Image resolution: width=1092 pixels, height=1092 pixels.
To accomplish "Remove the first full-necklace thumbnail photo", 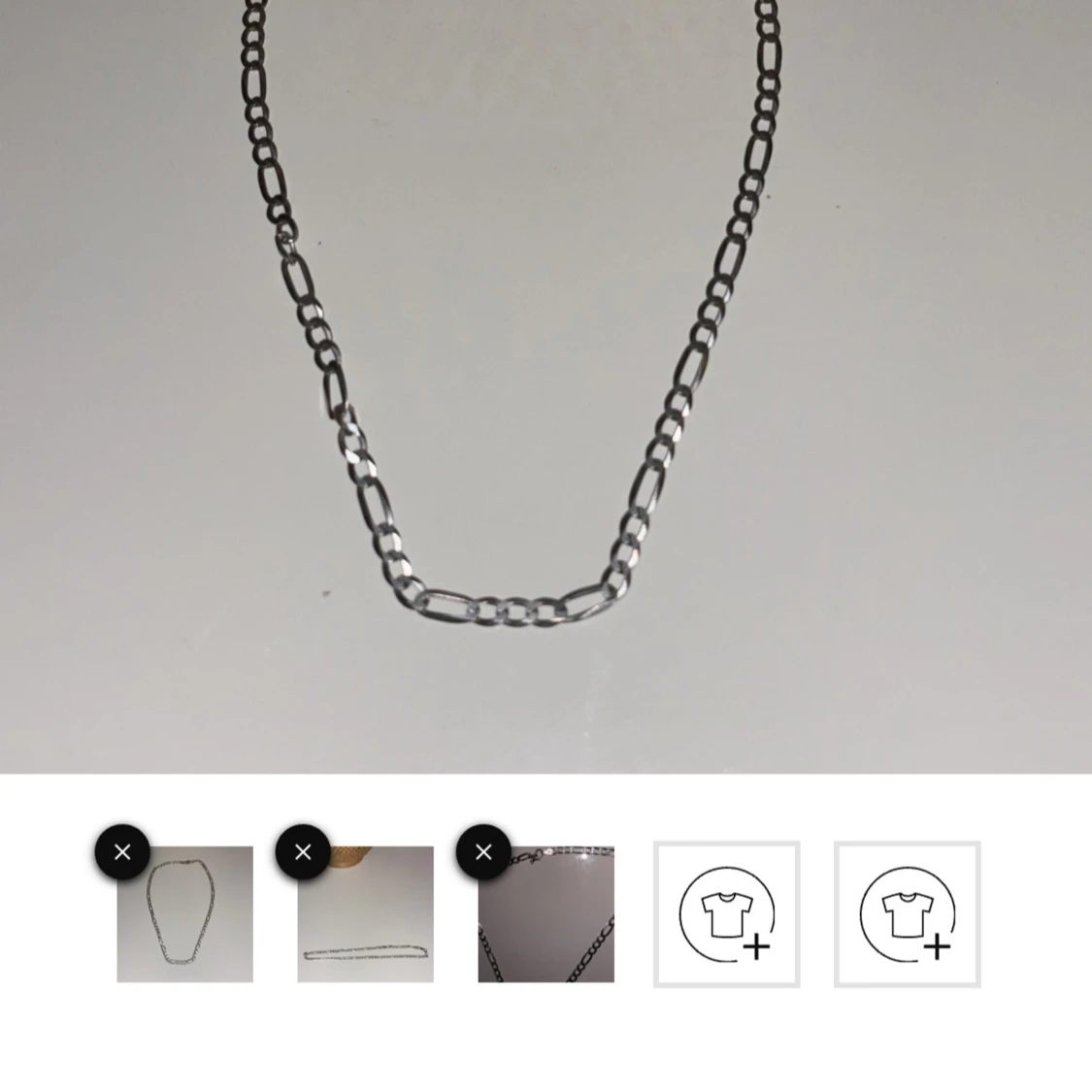I will 122,851.
